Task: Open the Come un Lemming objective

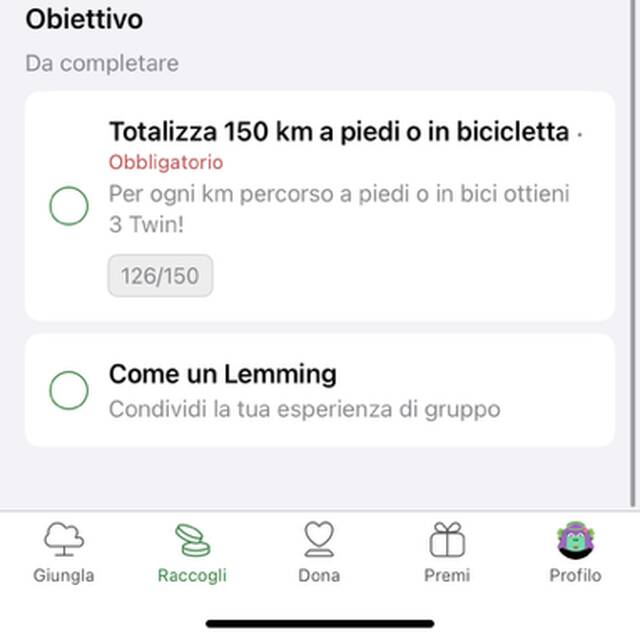Action: pyautogui.click(x=340, y=390)
